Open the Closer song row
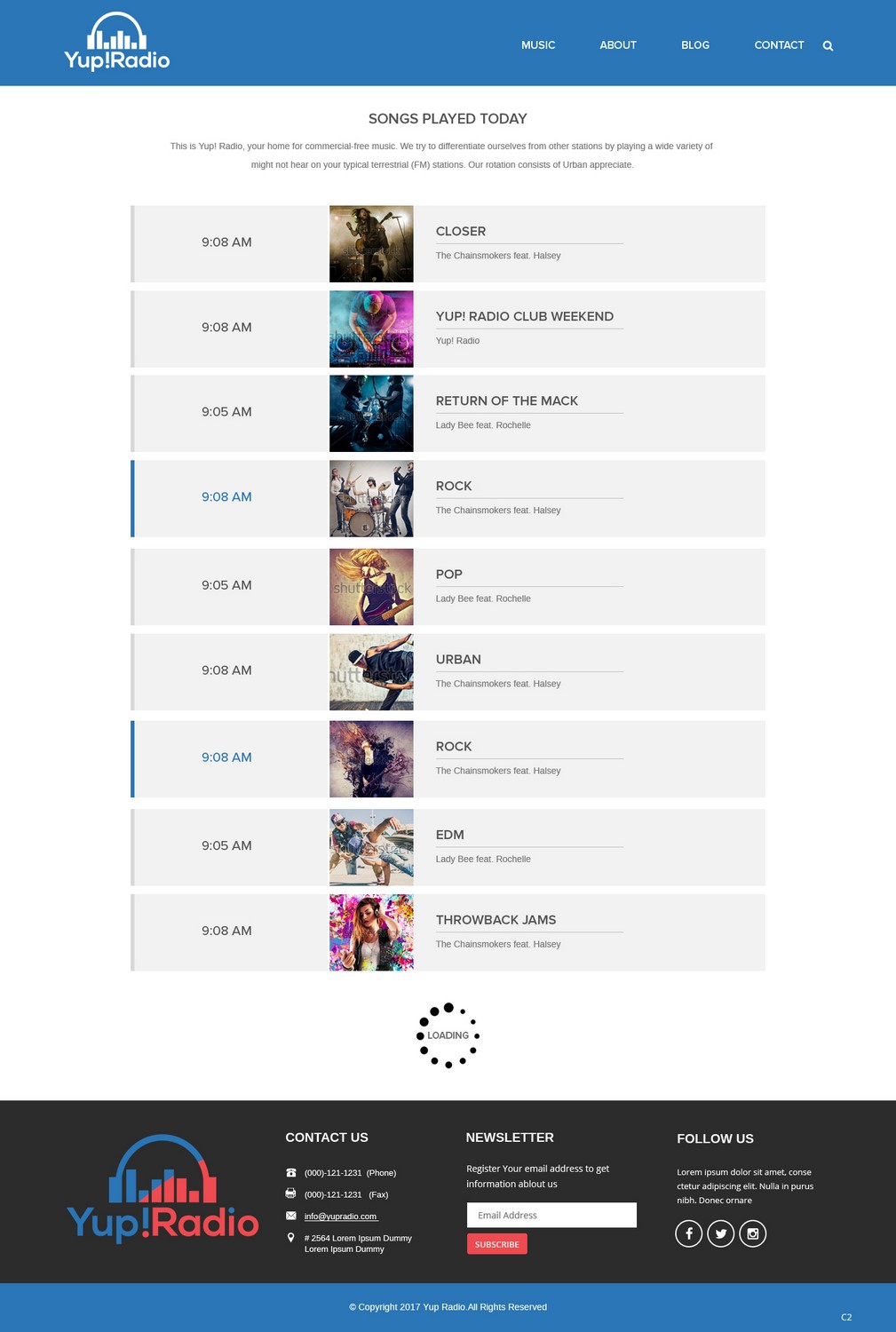Image resolution: width=896 pixels, height=1332 pixels. (x=460, y=232)
